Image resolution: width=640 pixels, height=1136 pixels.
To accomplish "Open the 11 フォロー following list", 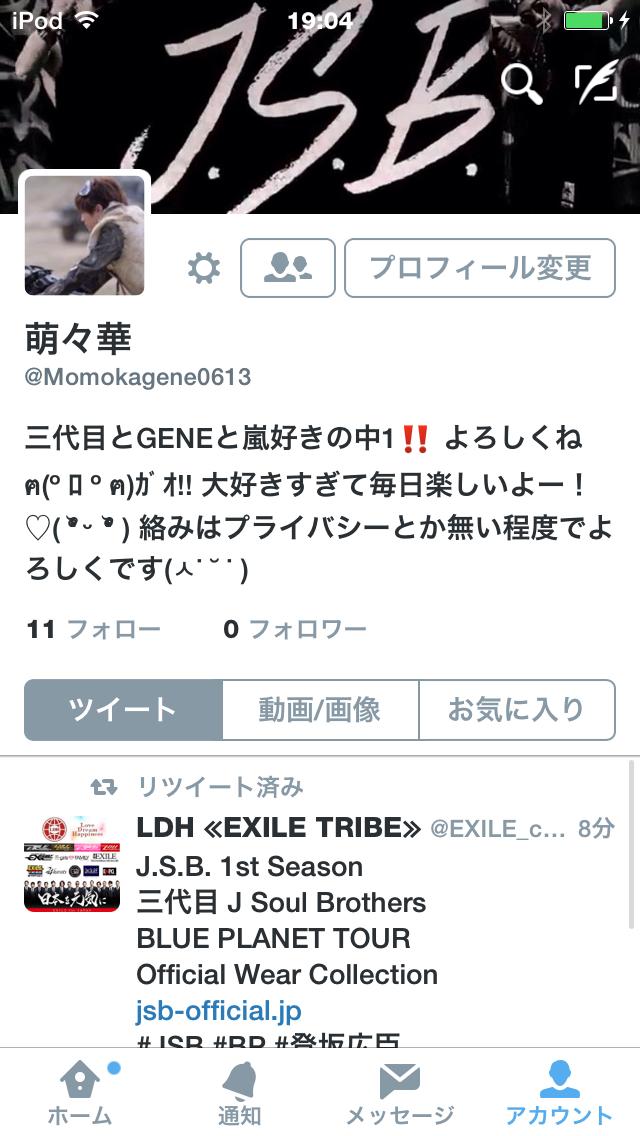I will click(x=94, y=629).
